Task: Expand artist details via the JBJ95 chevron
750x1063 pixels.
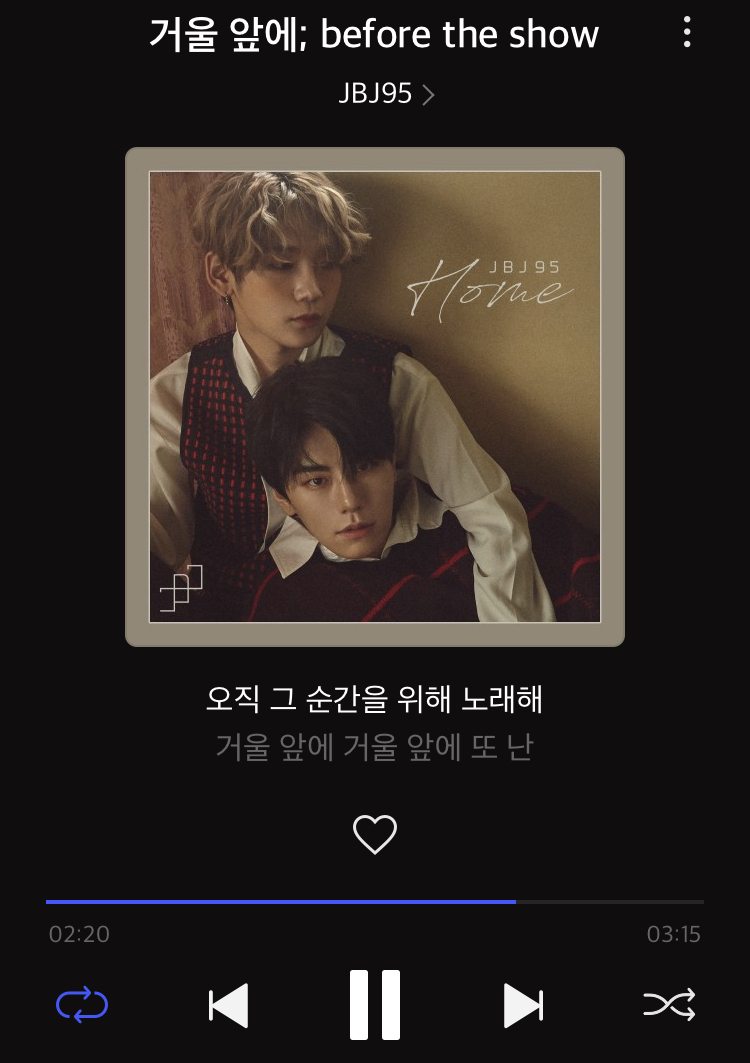Action: tap(430, 96)
